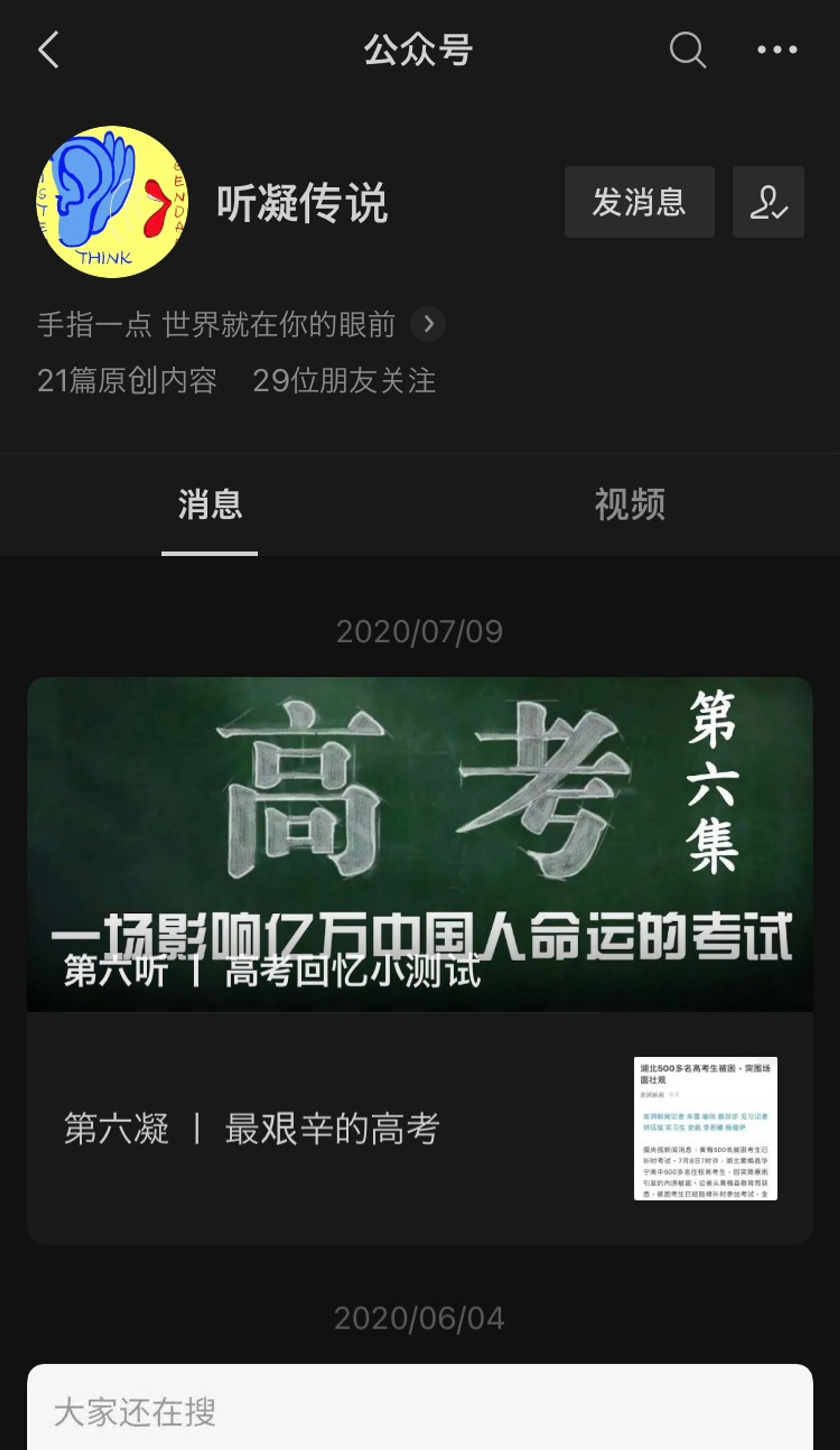Switch to the 视频 tab
840x1450 pixels.
pyautogui.click(x=630, y=504)
